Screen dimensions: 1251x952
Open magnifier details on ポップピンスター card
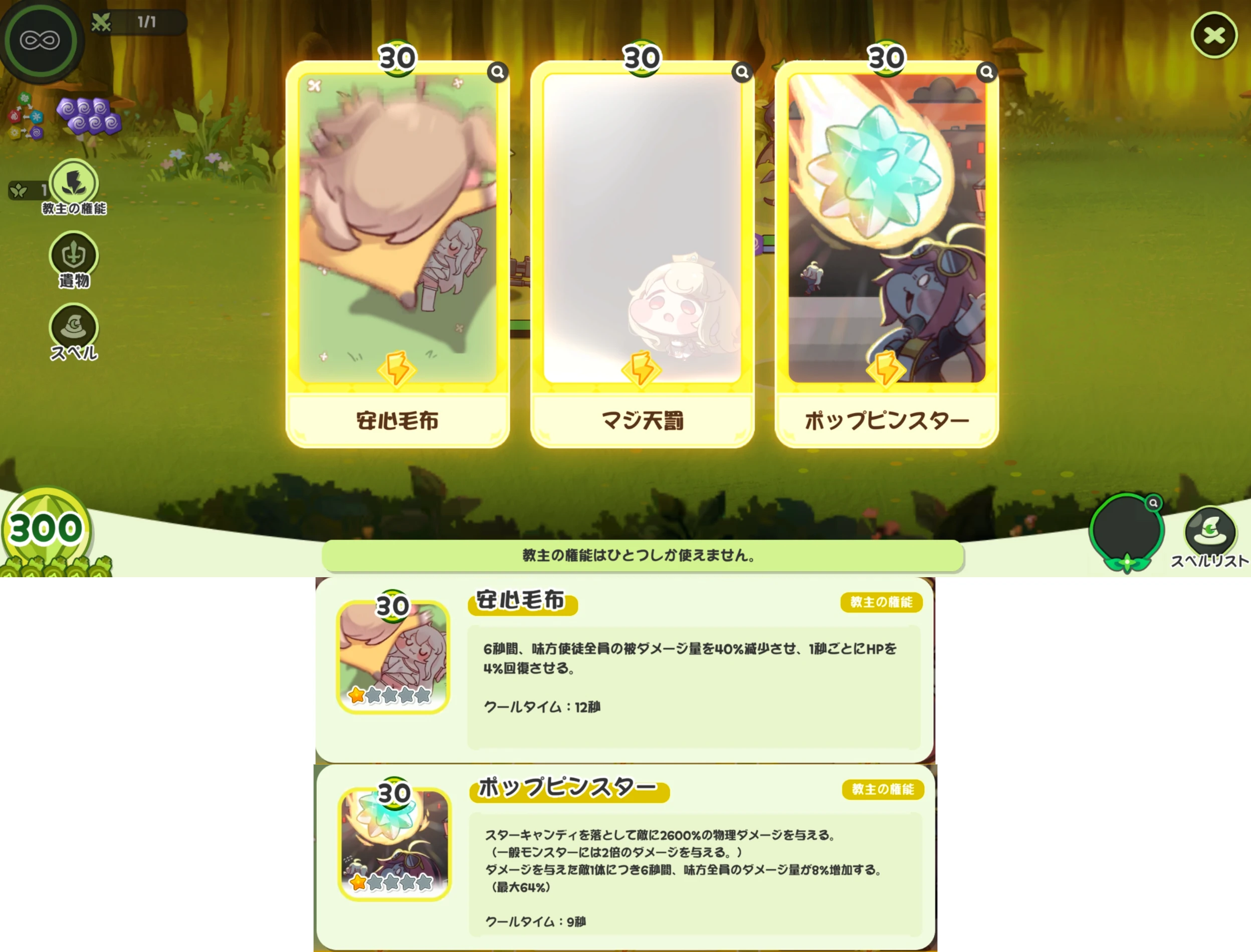[x=986, y=72]
